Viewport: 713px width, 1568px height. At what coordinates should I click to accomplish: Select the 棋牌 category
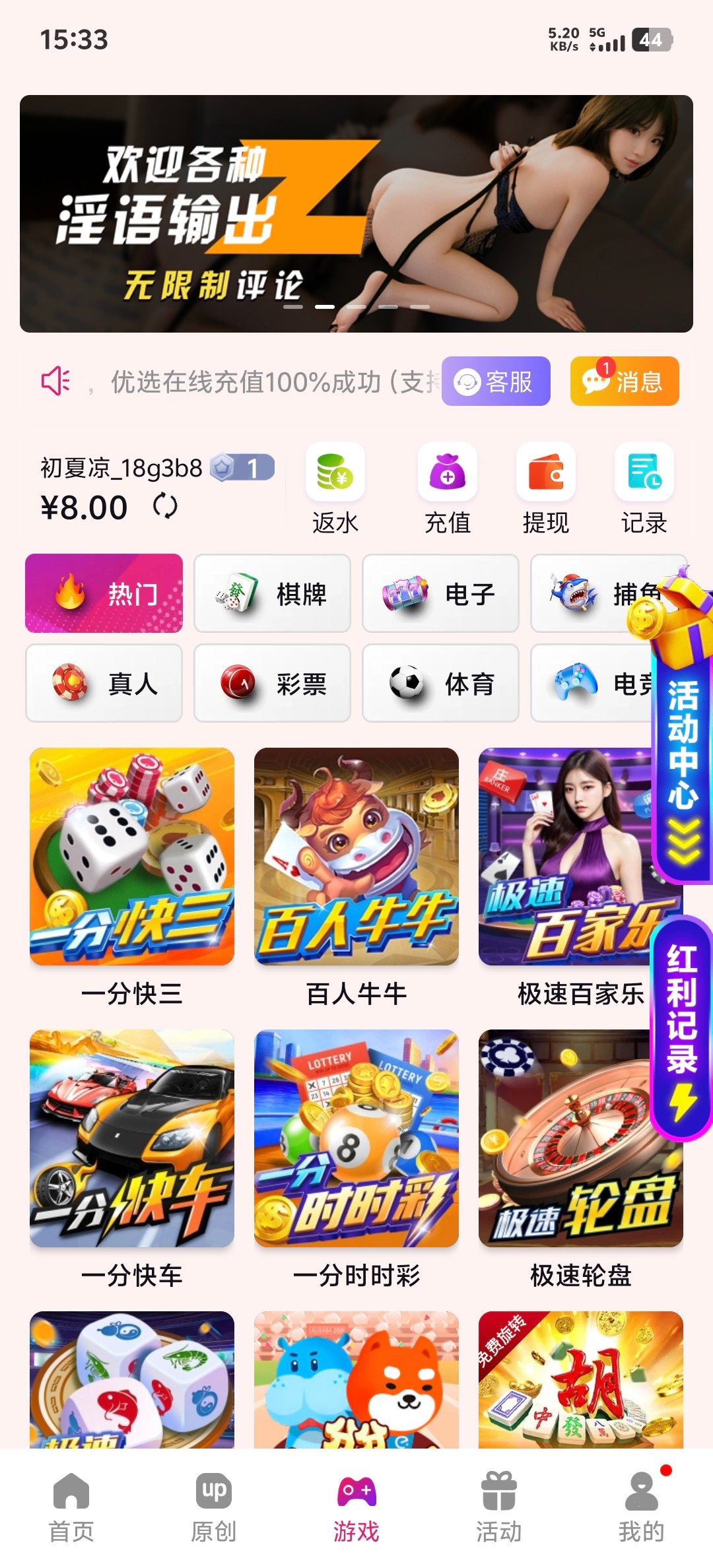click(x=272, y=594)
